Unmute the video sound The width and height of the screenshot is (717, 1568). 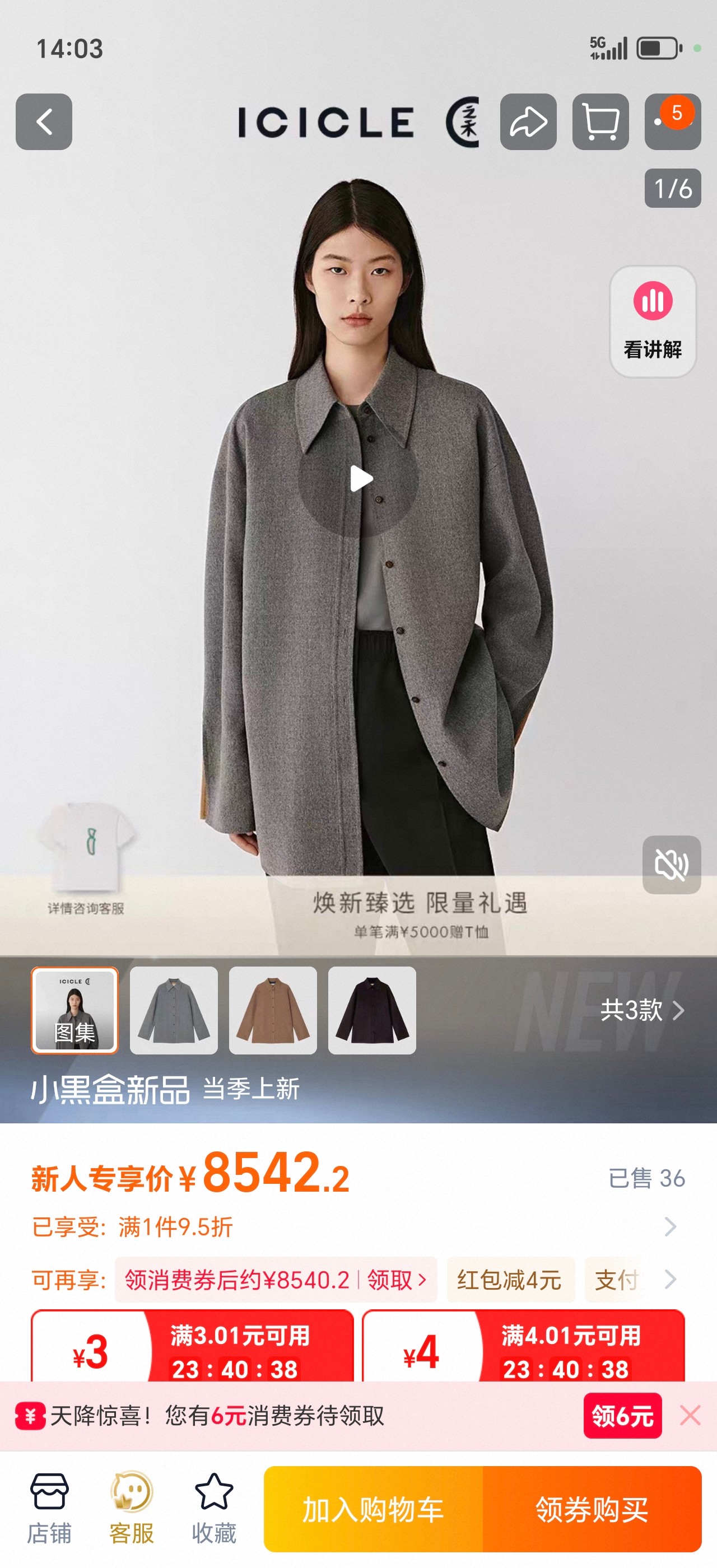tap(672, 864)
